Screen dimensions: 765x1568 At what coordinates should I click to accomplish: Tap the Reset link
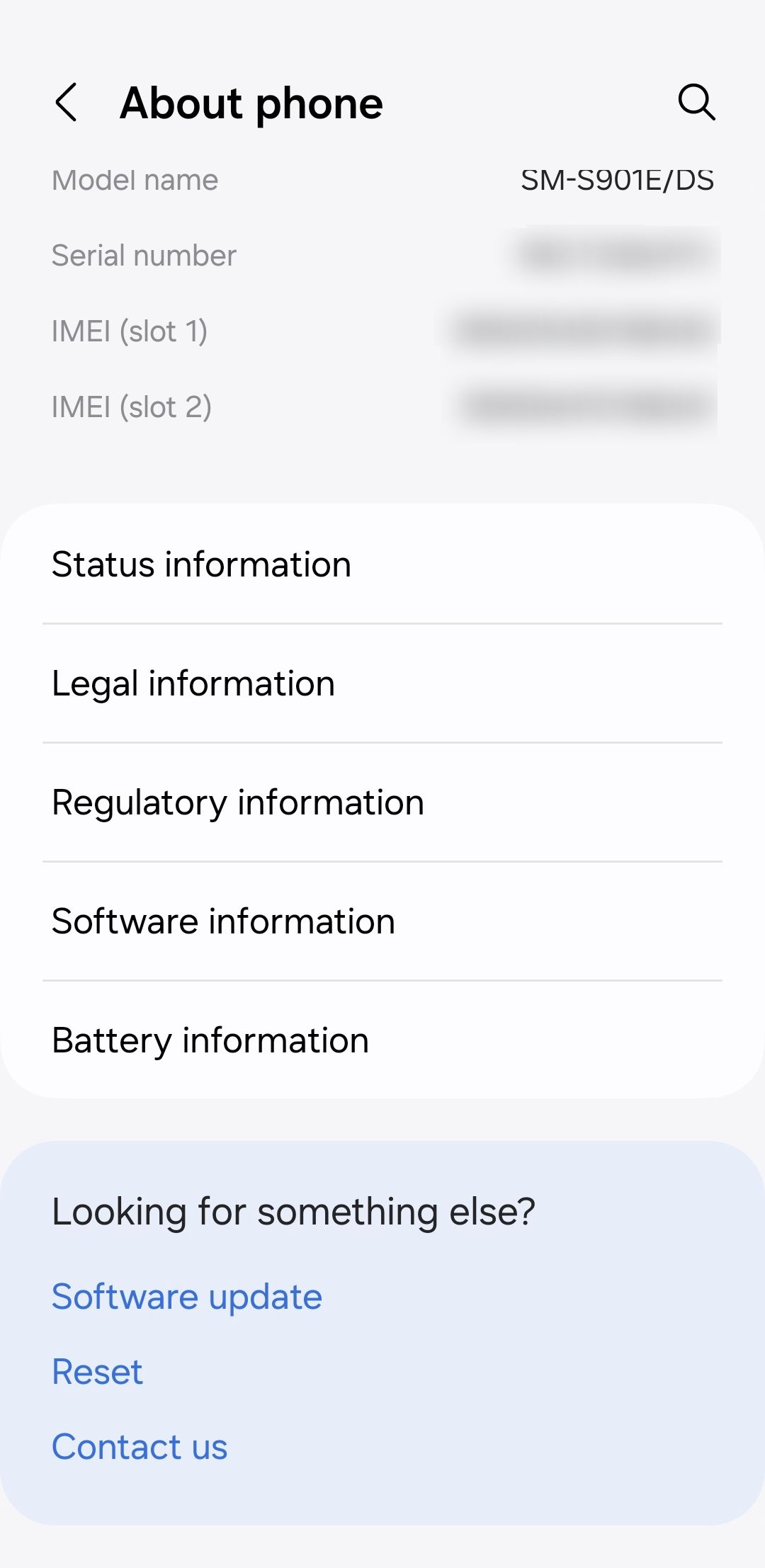97,1370
